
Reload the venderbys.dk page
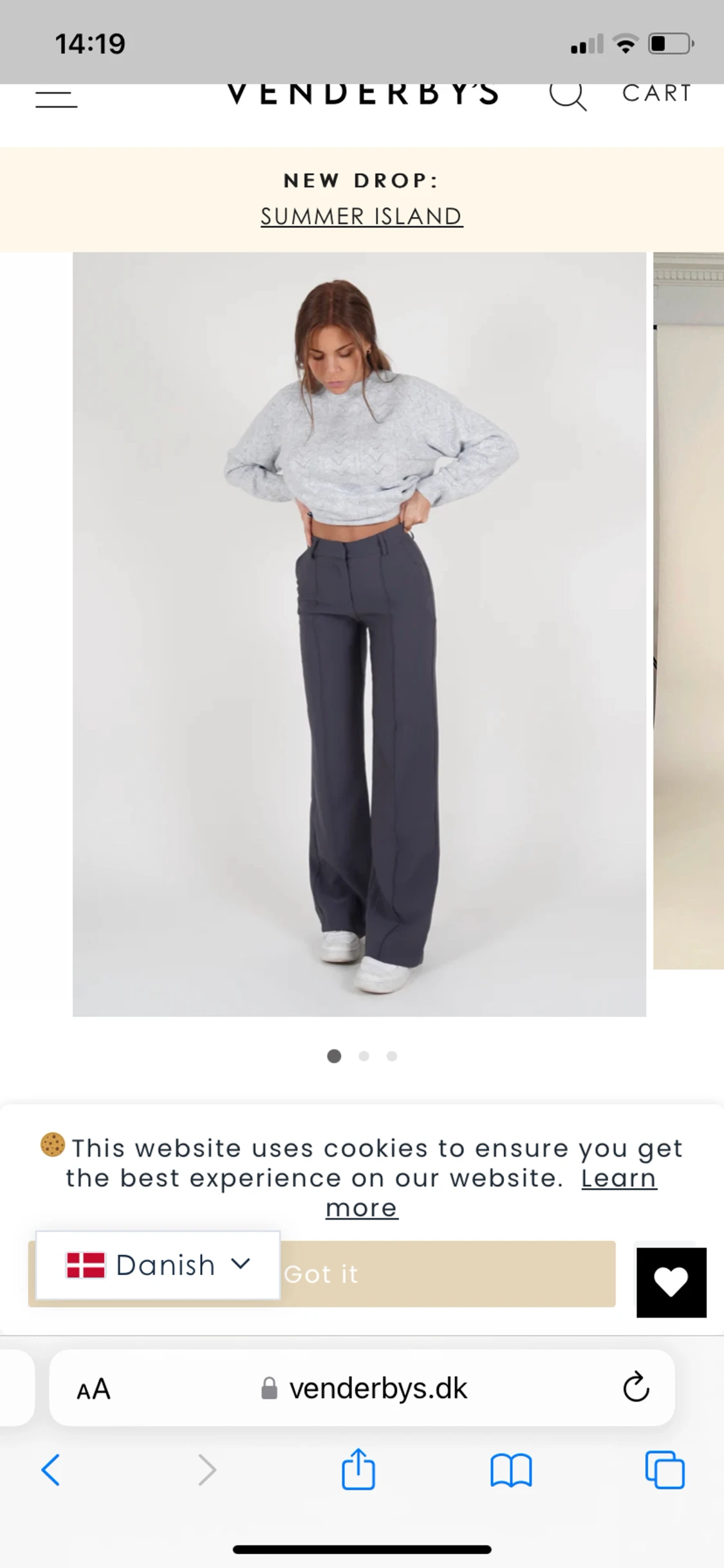[x=635, y=1387]
